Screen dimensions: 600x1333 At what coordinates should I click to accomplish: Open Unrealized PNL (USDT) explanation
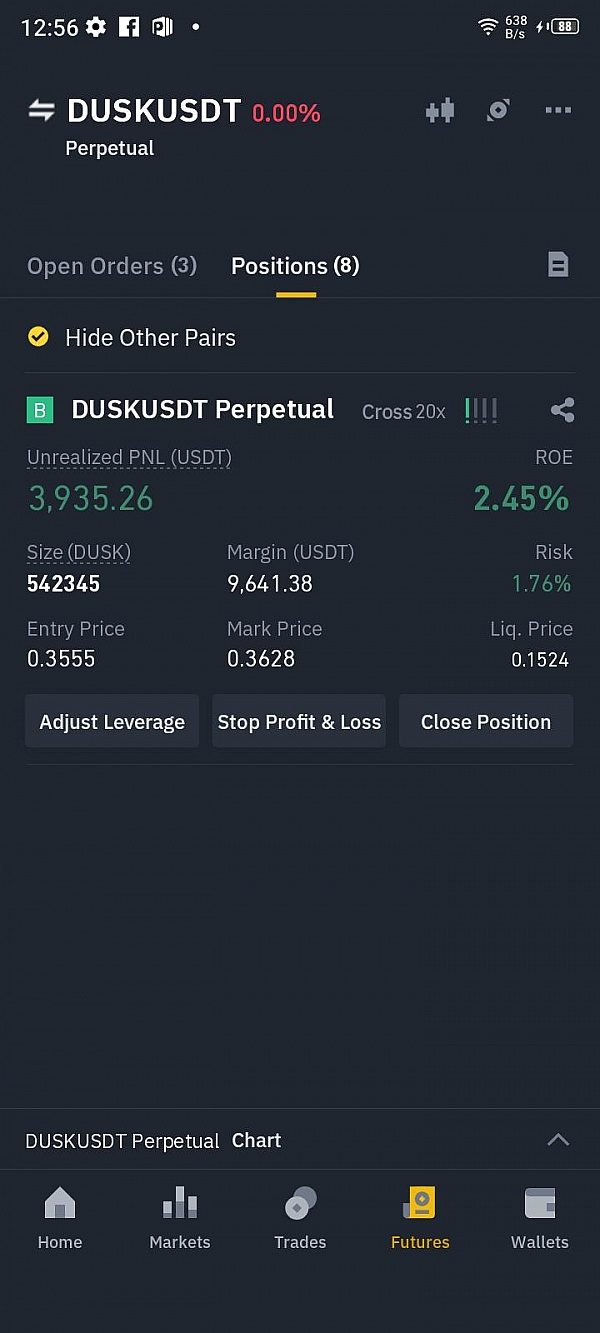pyautogui.click(x=129, y=458)
